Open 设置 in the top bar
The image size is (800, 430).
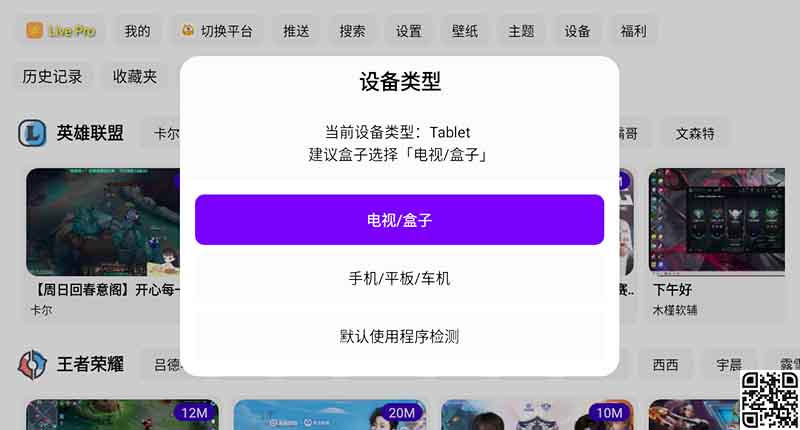click(408, 31)
